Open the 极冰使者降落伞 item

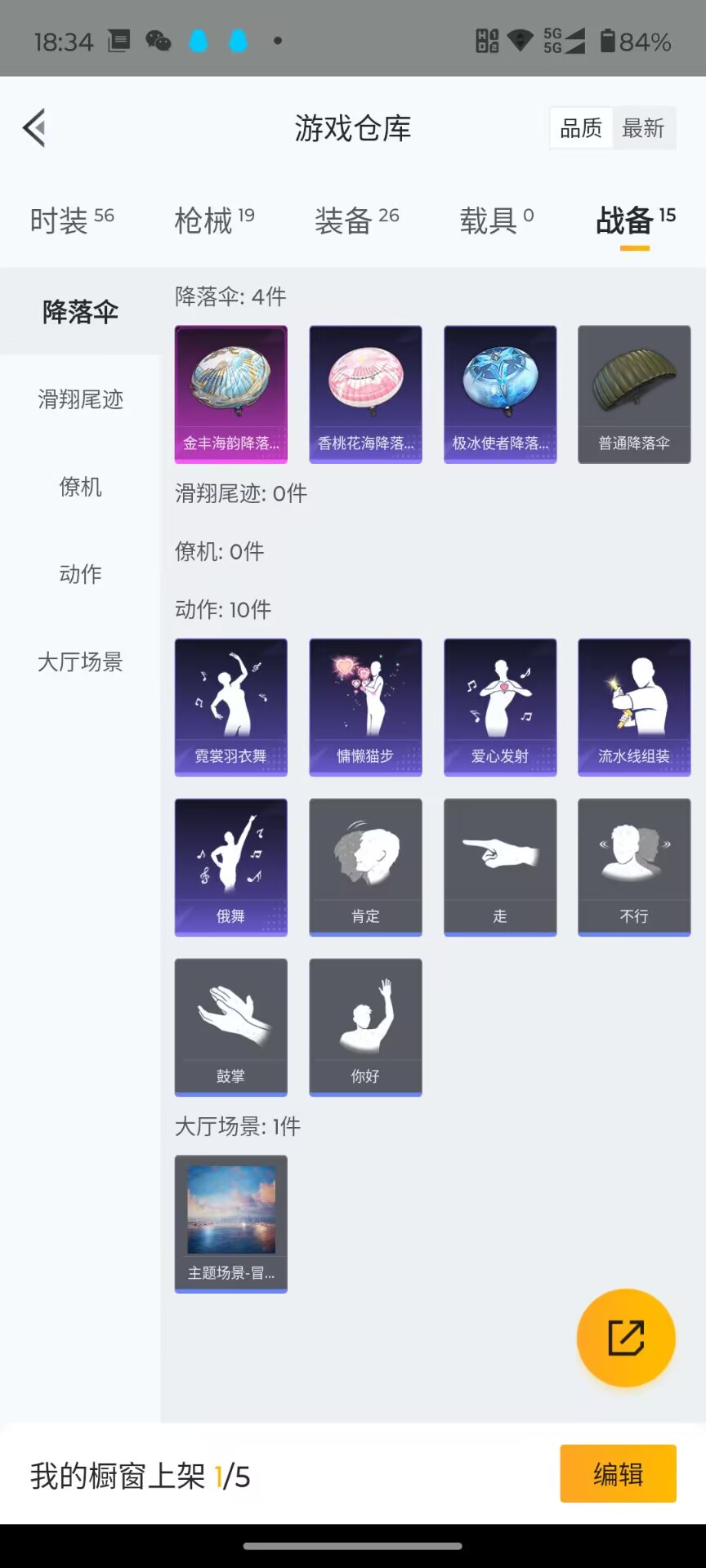pos(500,394)
